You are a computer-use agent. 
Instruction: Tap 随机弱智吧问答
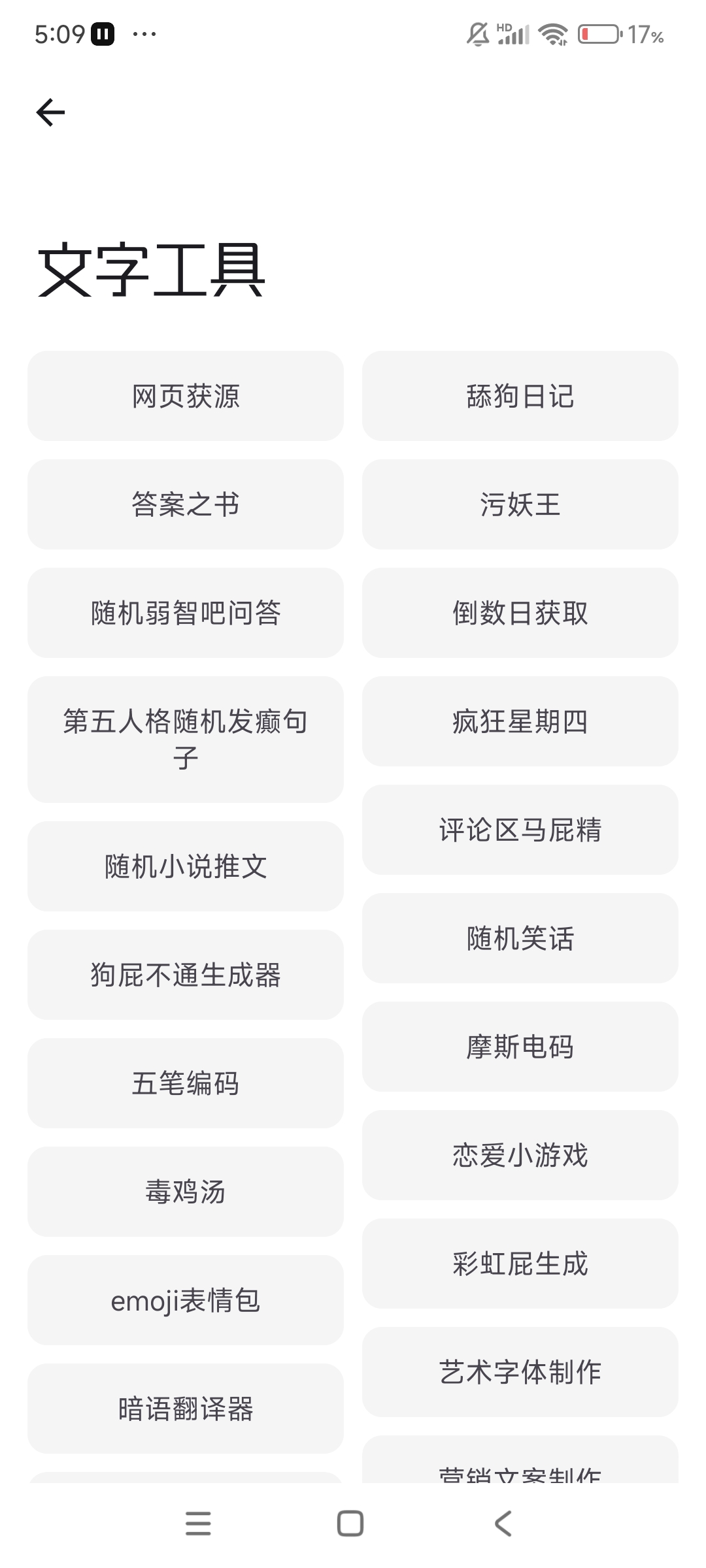point(186,613)
